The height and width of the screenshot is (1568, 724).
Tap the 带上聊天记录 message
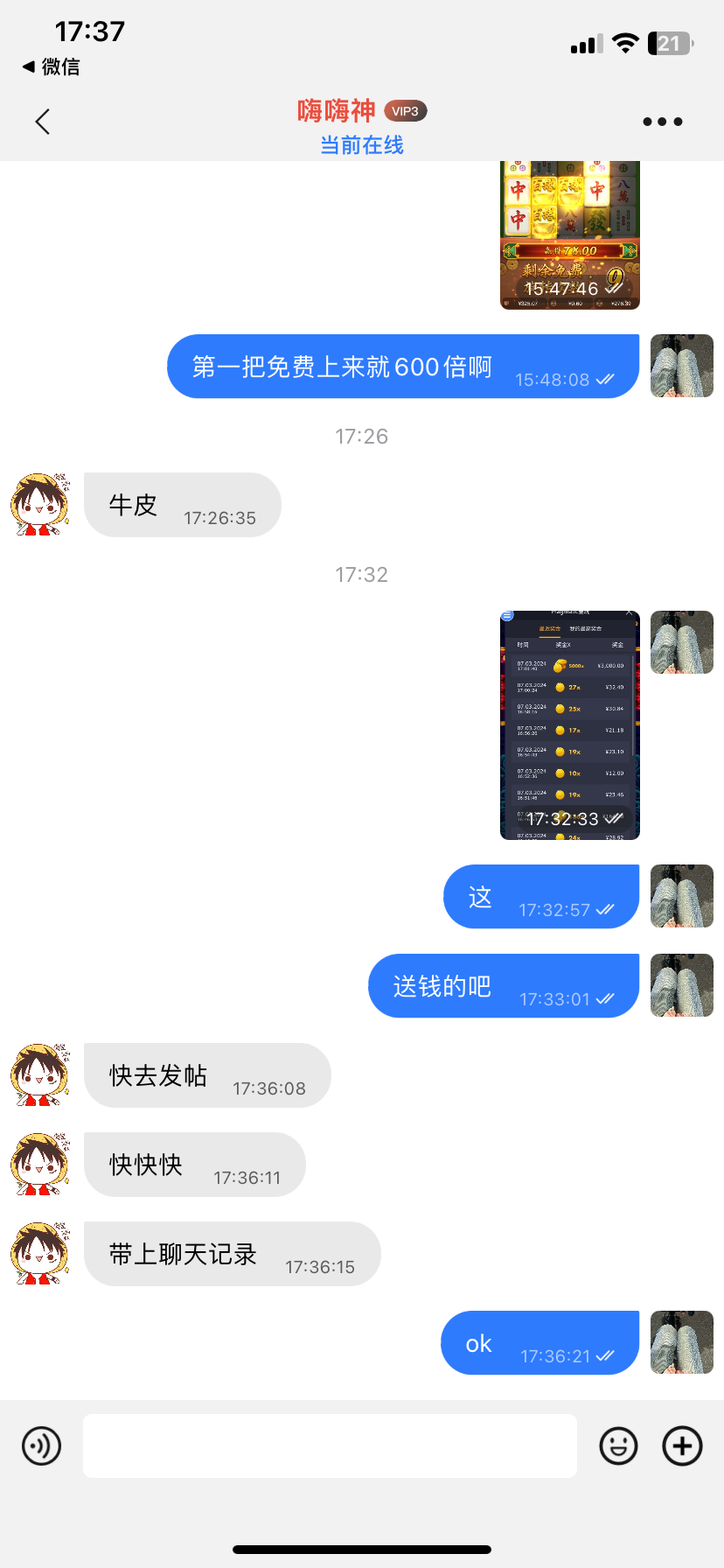[x=232, y=1254]
